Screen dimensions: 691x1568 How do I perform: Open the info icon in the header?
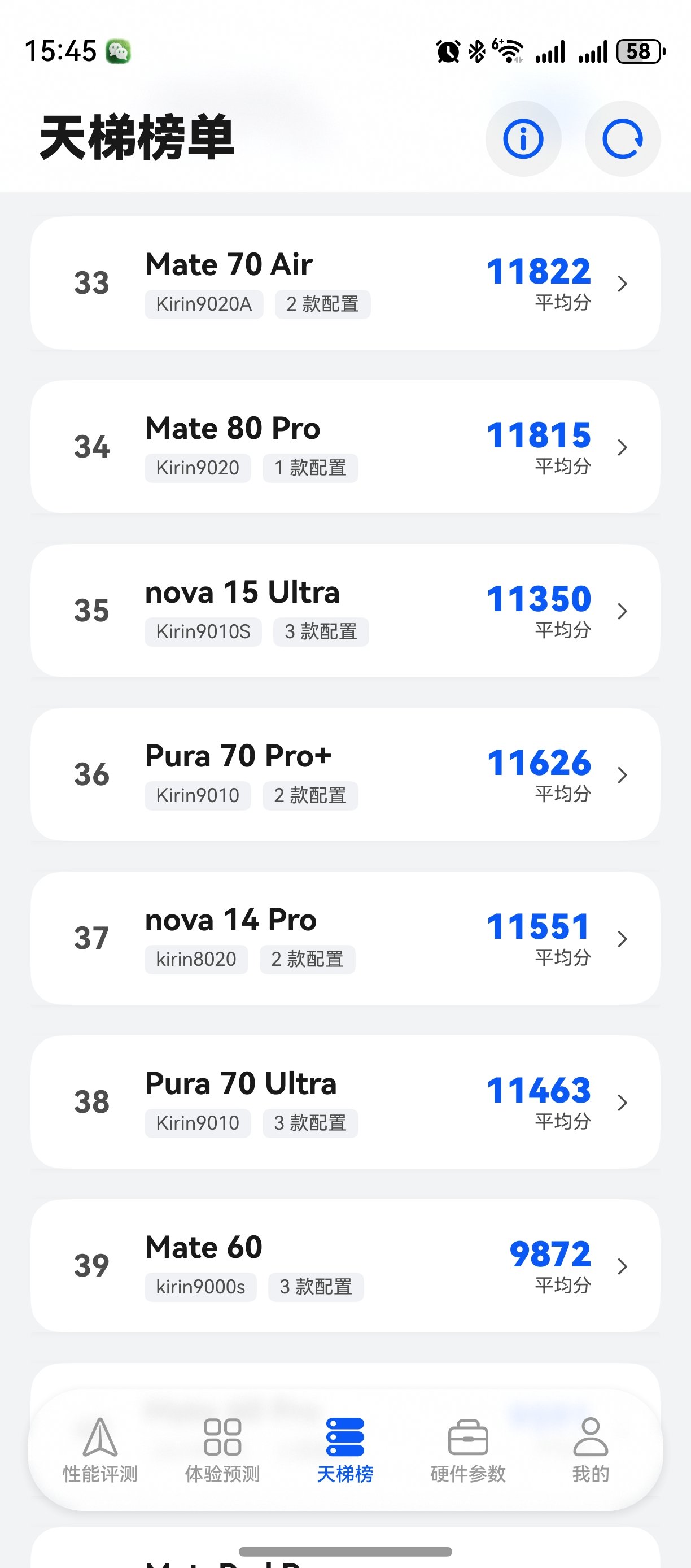523,139
